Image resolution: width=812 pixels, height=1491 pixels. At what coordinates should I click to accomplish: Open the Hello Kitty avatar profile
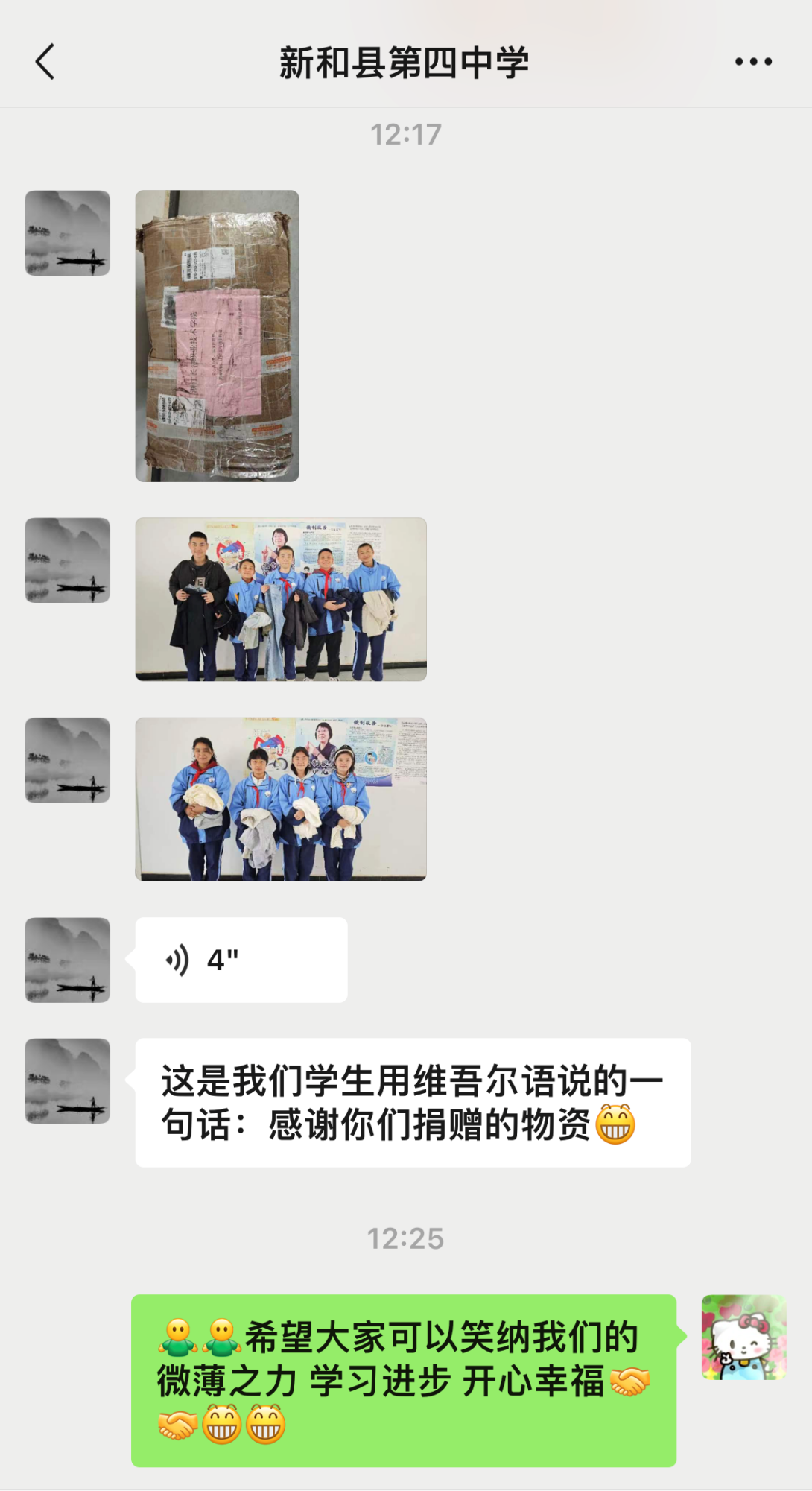tap(743, 1337)
